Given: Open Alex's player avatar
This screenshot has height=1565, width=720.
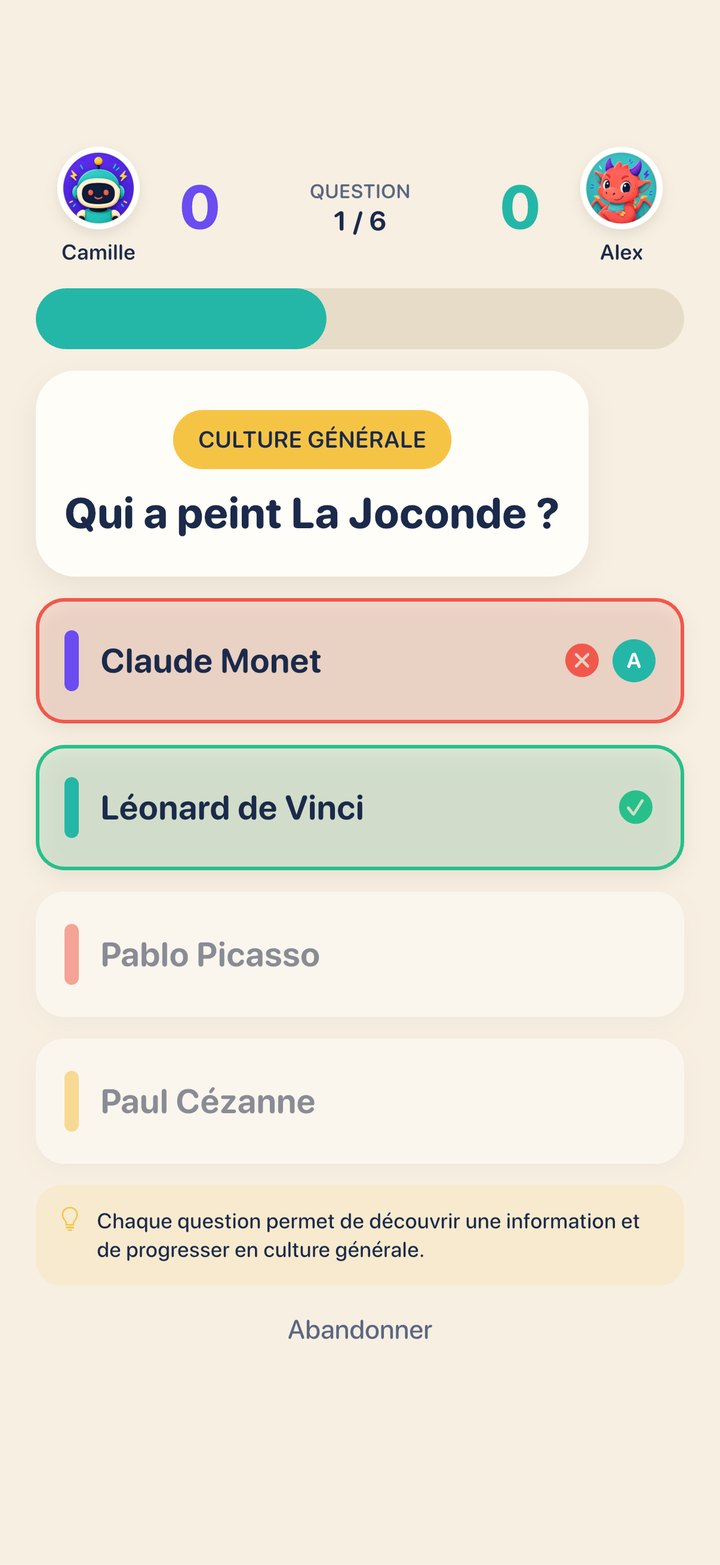Looking at the screenshot, I should coord(621,189).
